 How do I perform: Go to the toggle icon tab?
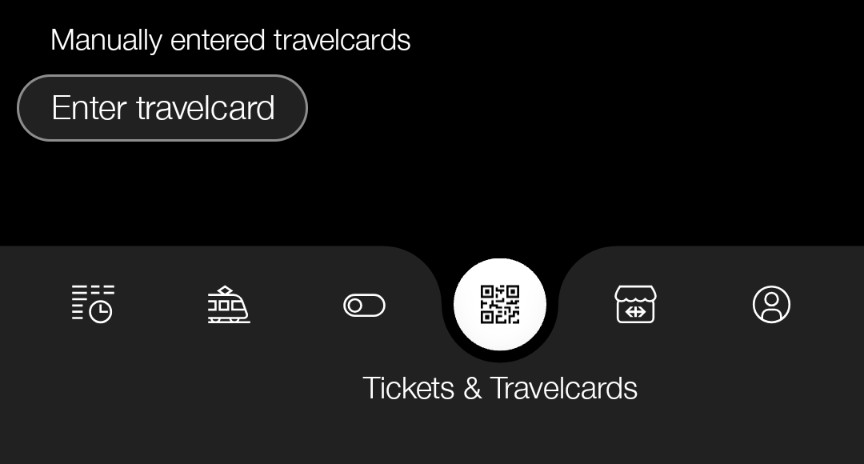(x=364, y=305)
